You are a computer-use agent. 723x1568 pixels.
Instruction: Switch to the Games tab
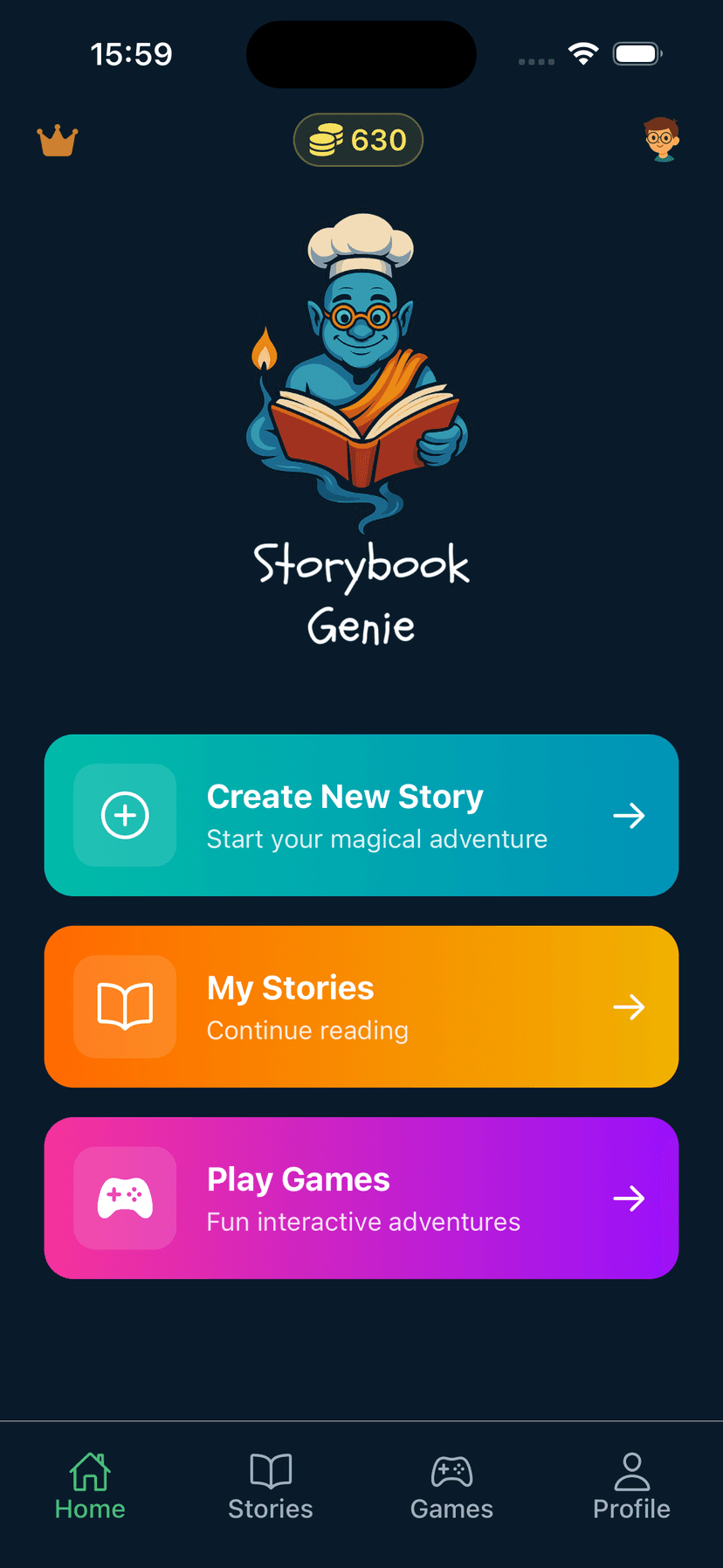pyautogui.click(x=451, y=1485)
